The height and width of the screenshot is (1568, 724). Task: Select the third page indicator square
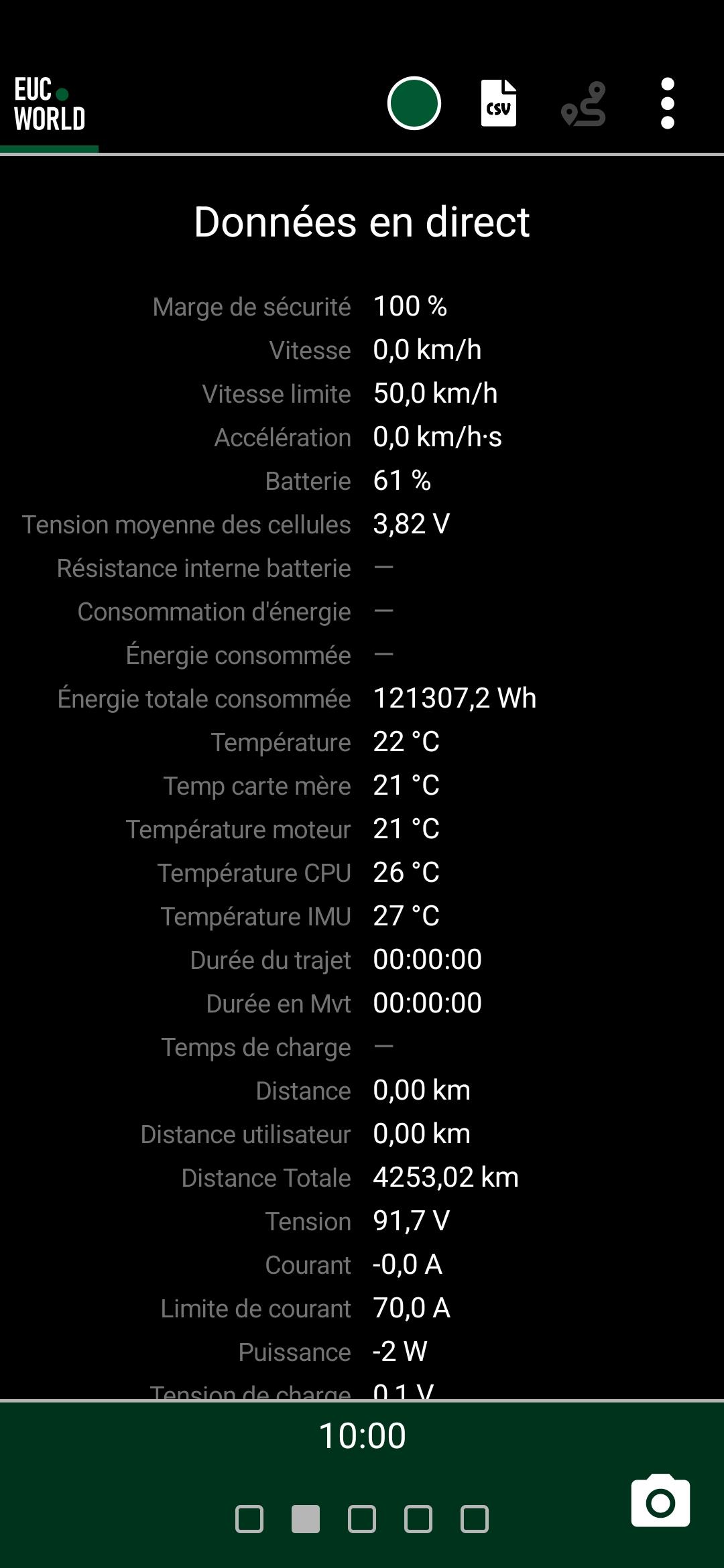click(362, 1519)
